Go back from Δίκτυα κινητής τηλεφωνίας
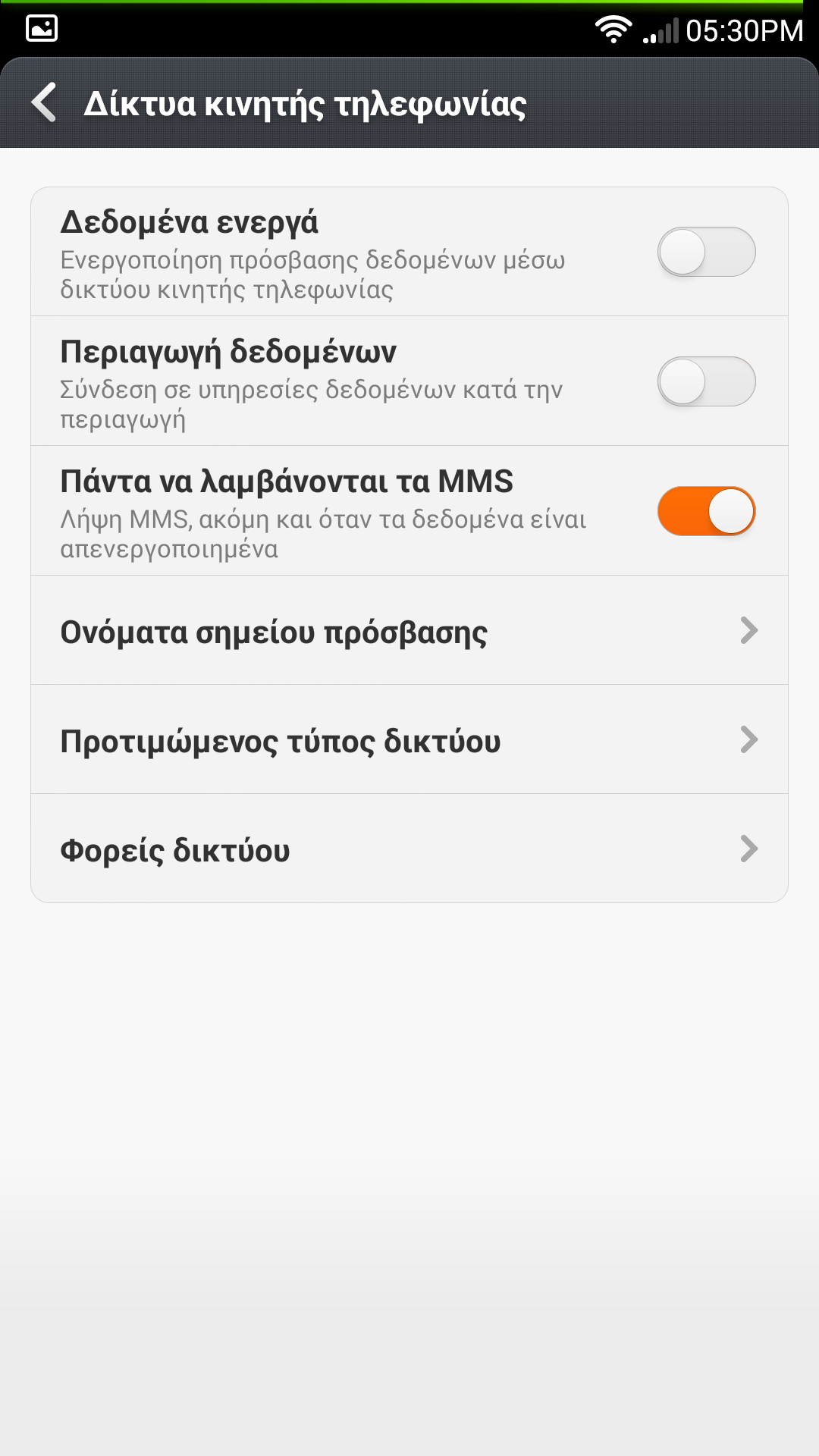 coord(44,102)
